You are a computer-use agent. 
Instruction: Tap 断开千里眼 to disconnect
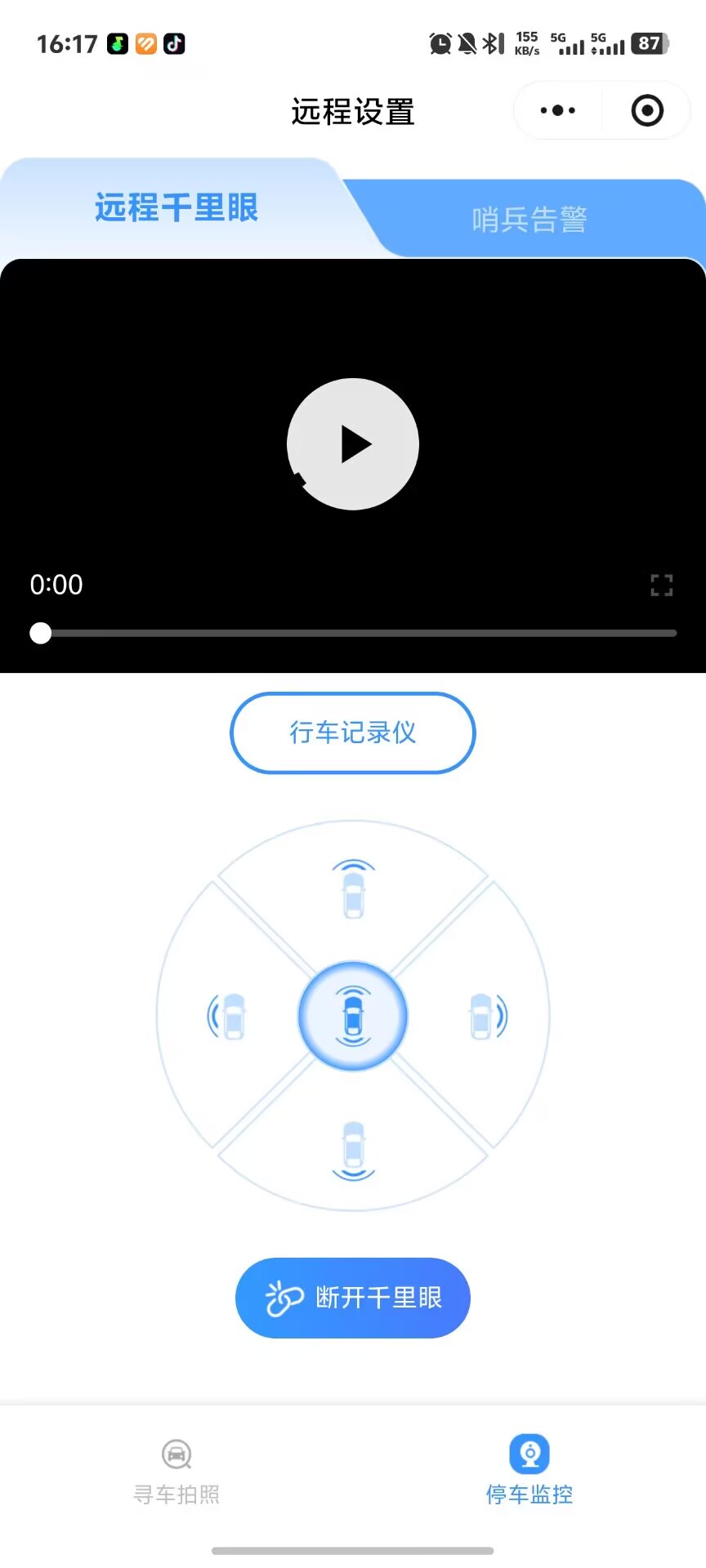pyautogui.click(x=353, y=1298)
